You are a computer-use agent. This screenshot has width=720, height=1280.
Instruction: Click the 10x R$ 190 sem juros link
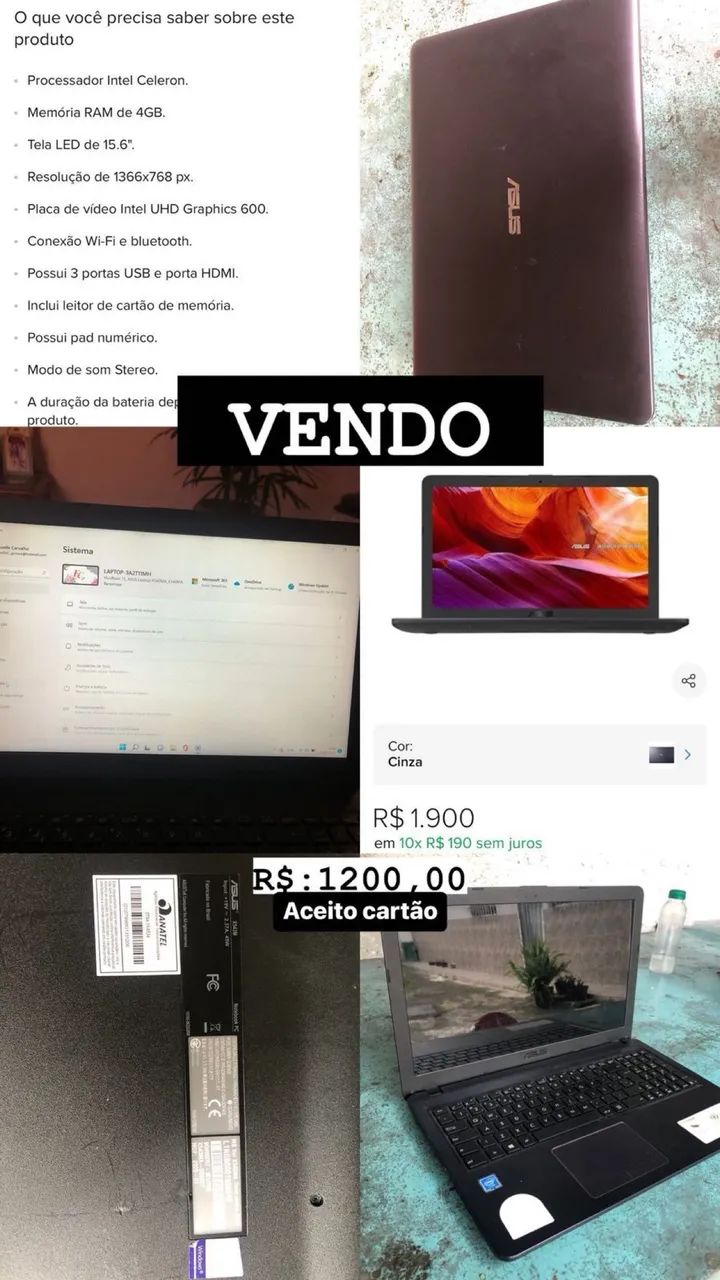click(470, 845)
